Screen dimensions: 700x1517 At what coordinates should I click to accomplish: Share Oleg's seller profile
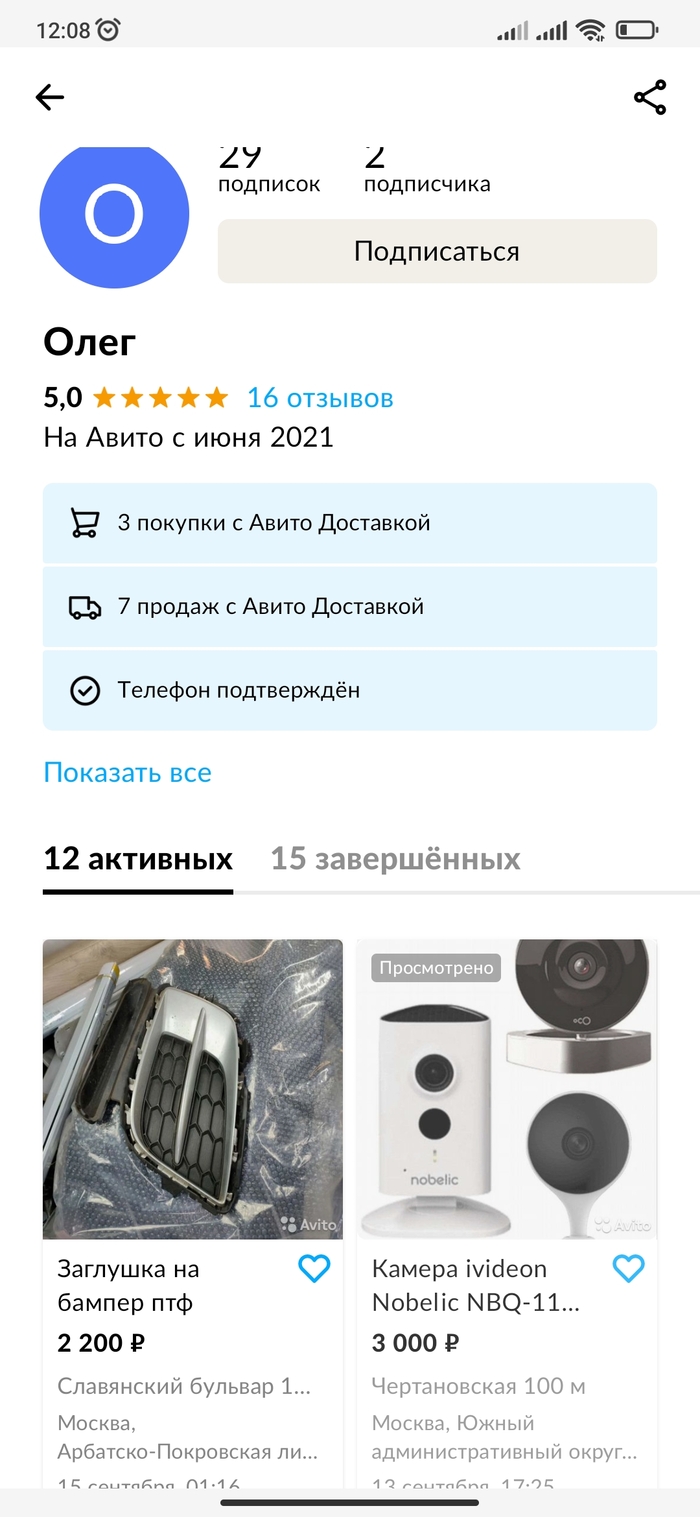pos(650,97)
